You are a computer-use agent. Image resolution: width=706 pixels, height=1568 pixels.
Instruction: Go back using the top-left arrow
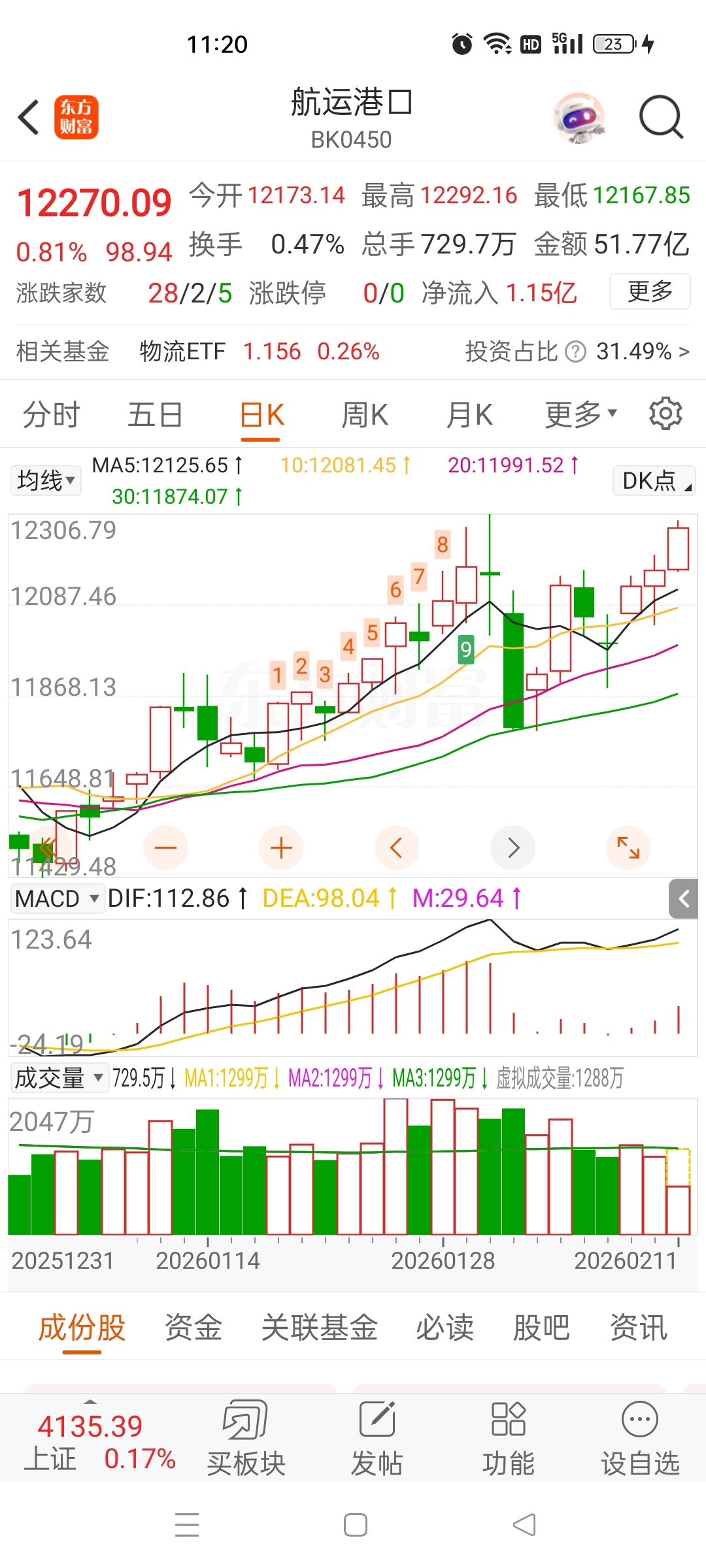tap(29, 118)
